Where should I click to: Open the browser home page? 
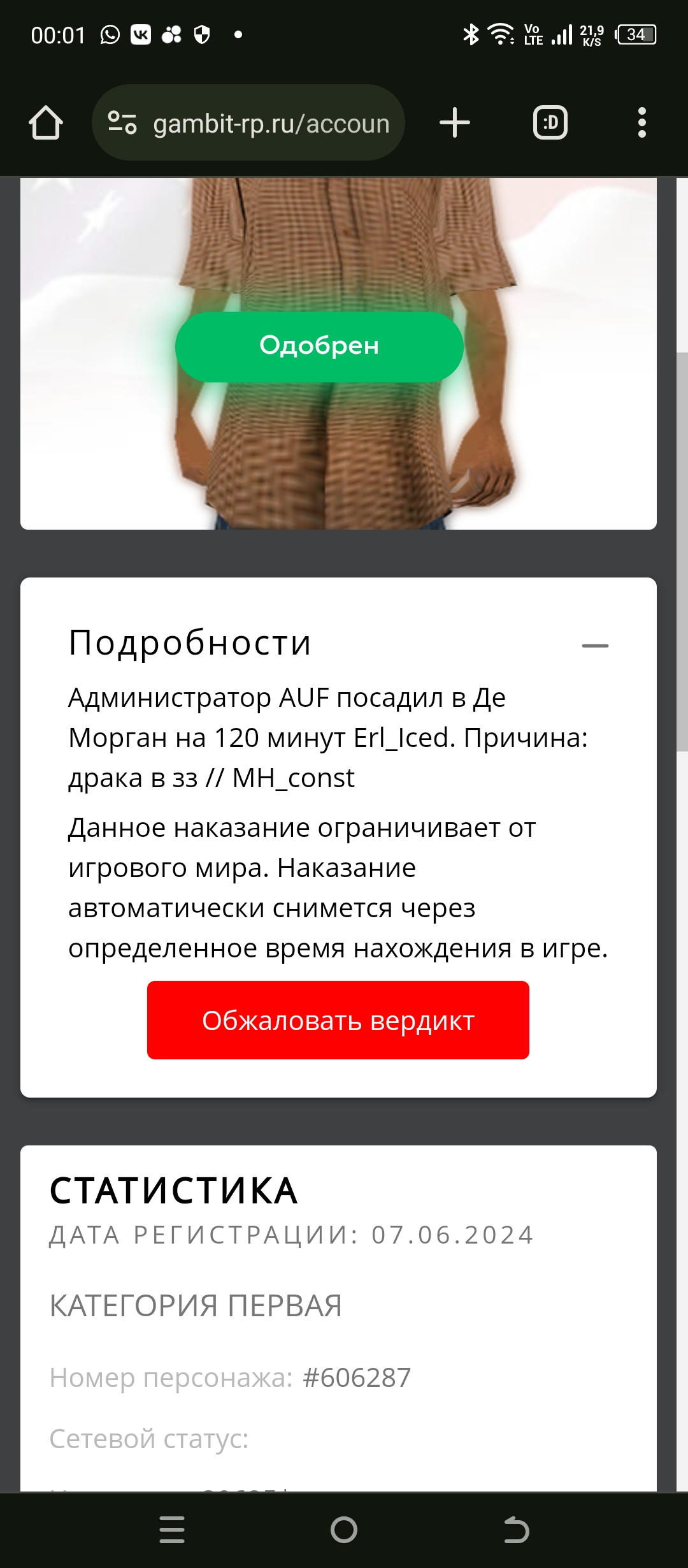pyautogui.click(x=46, y=122)
